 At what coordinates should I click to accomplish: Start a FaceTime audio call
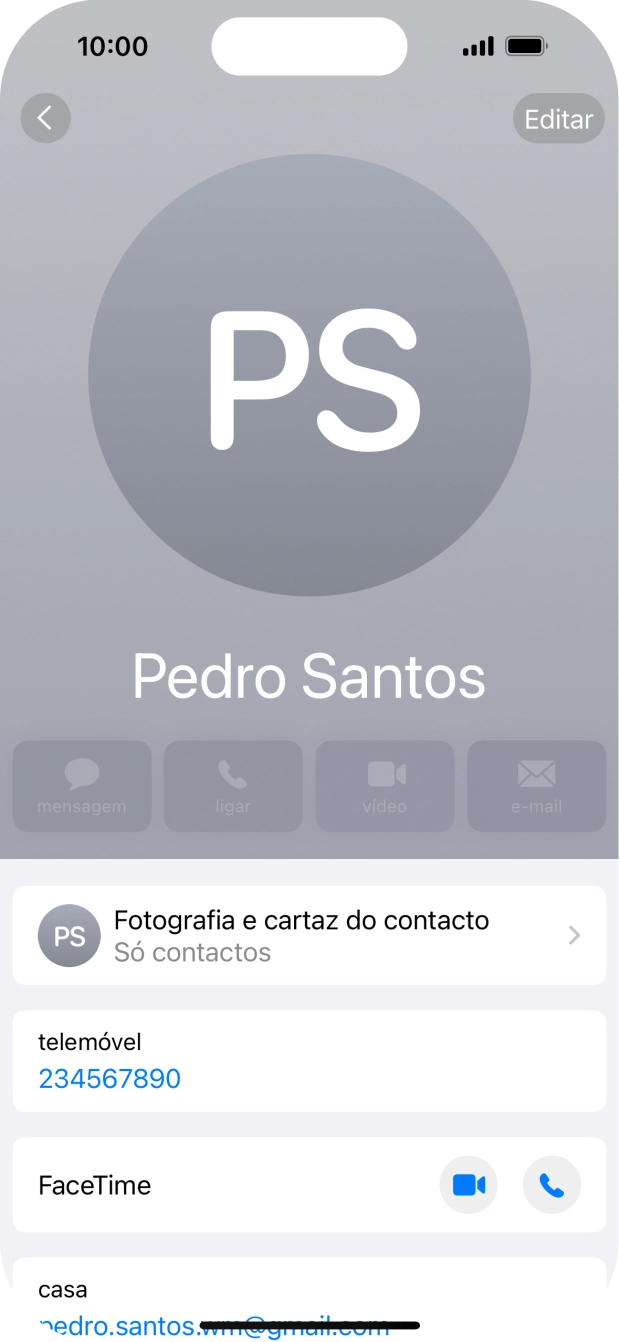click(x=552, y=1185)
